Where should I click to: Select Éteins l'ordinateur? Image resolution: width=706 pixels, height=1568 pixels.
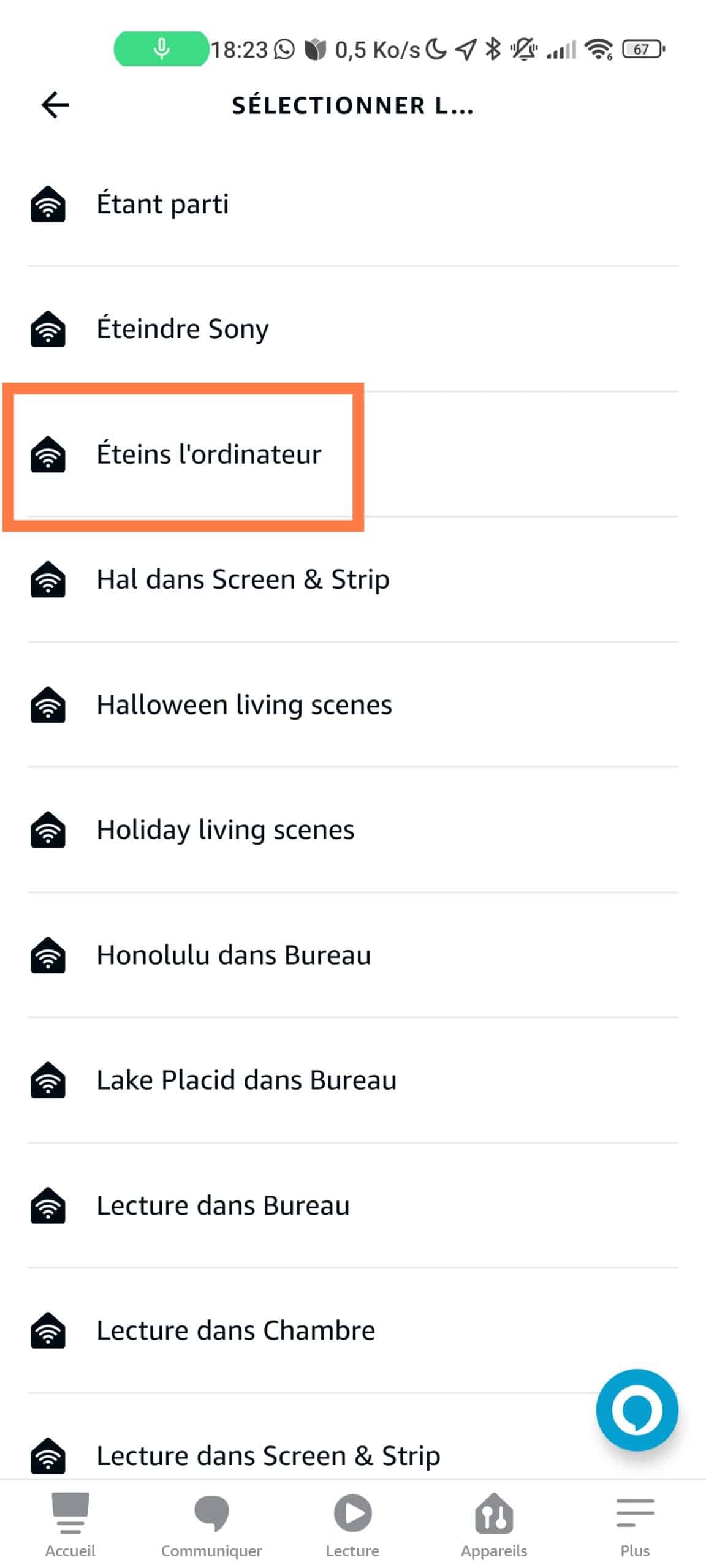353,454
